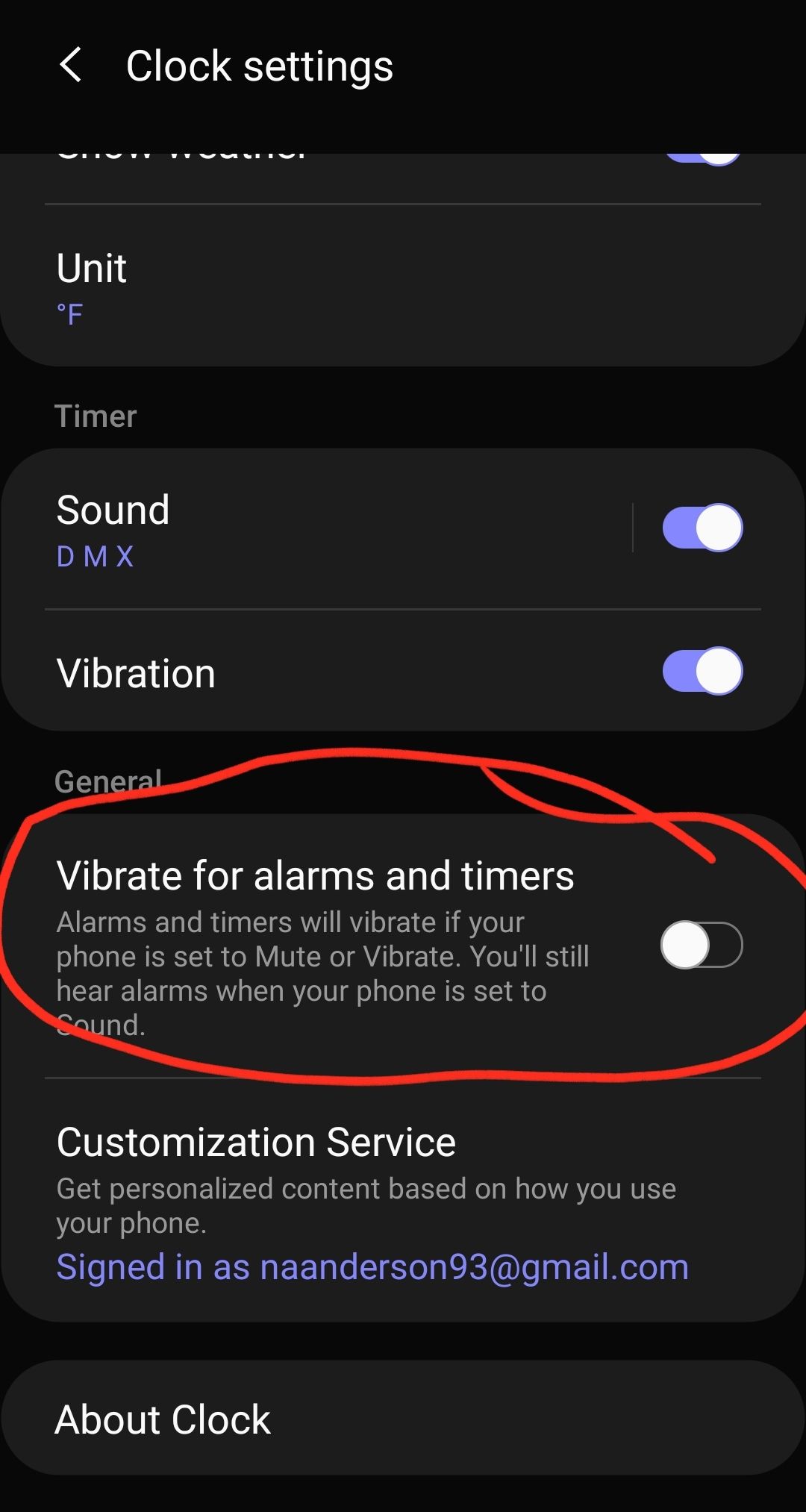Open timer Sound selection DMX
This screenshot has width=806, height=1512.
[x=299, y=528]
